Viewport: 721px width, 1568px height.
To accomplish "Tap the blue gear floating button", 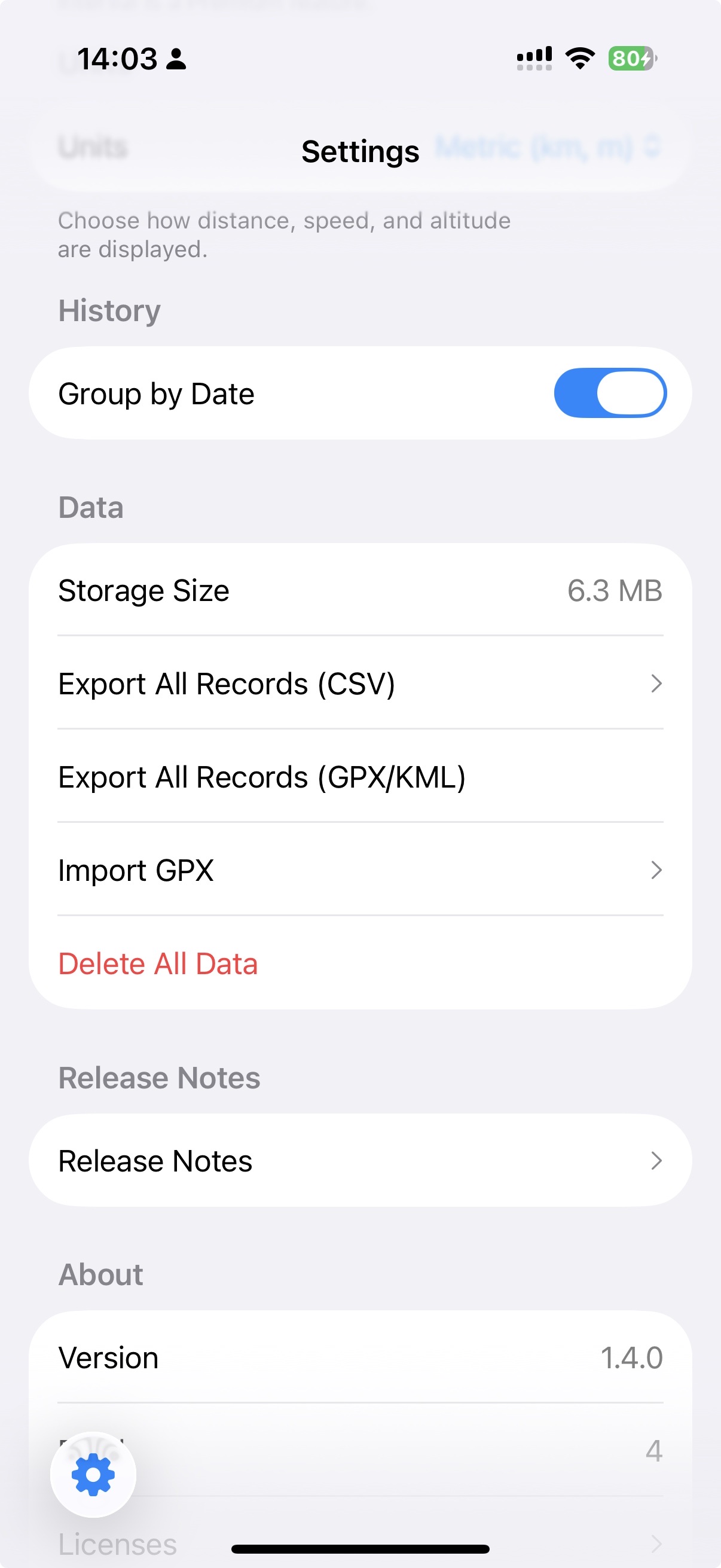I will [93, 1474].
